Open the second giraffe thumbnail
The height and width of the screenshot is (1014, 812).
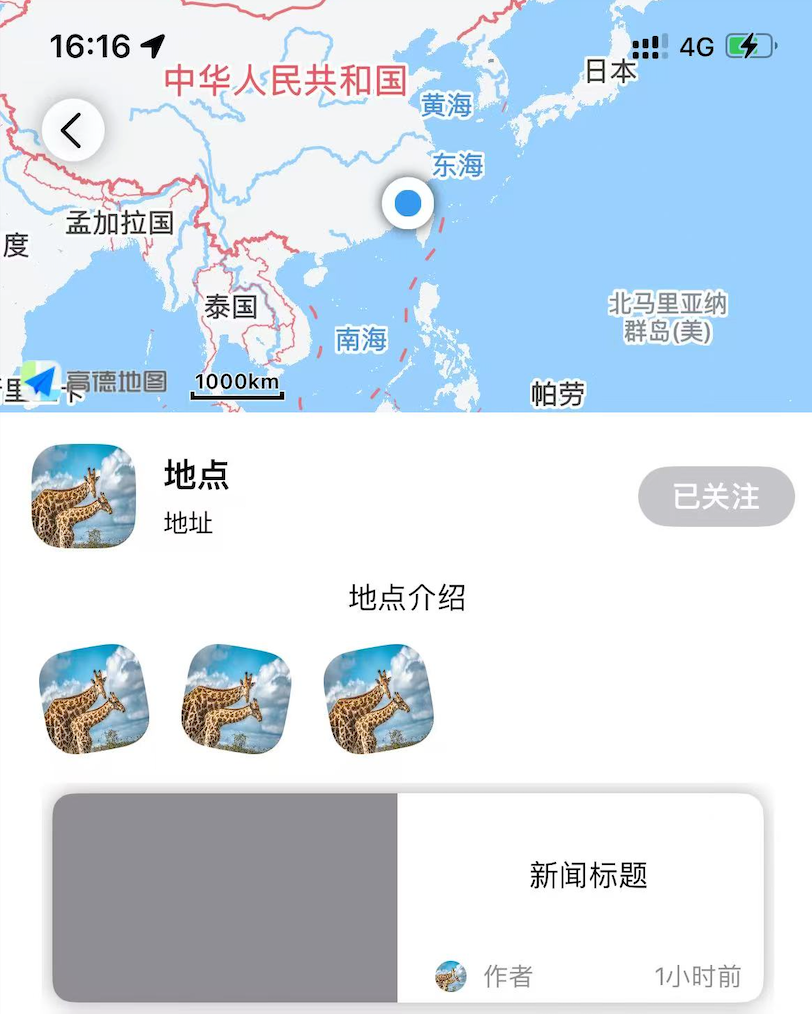[235, 698]
